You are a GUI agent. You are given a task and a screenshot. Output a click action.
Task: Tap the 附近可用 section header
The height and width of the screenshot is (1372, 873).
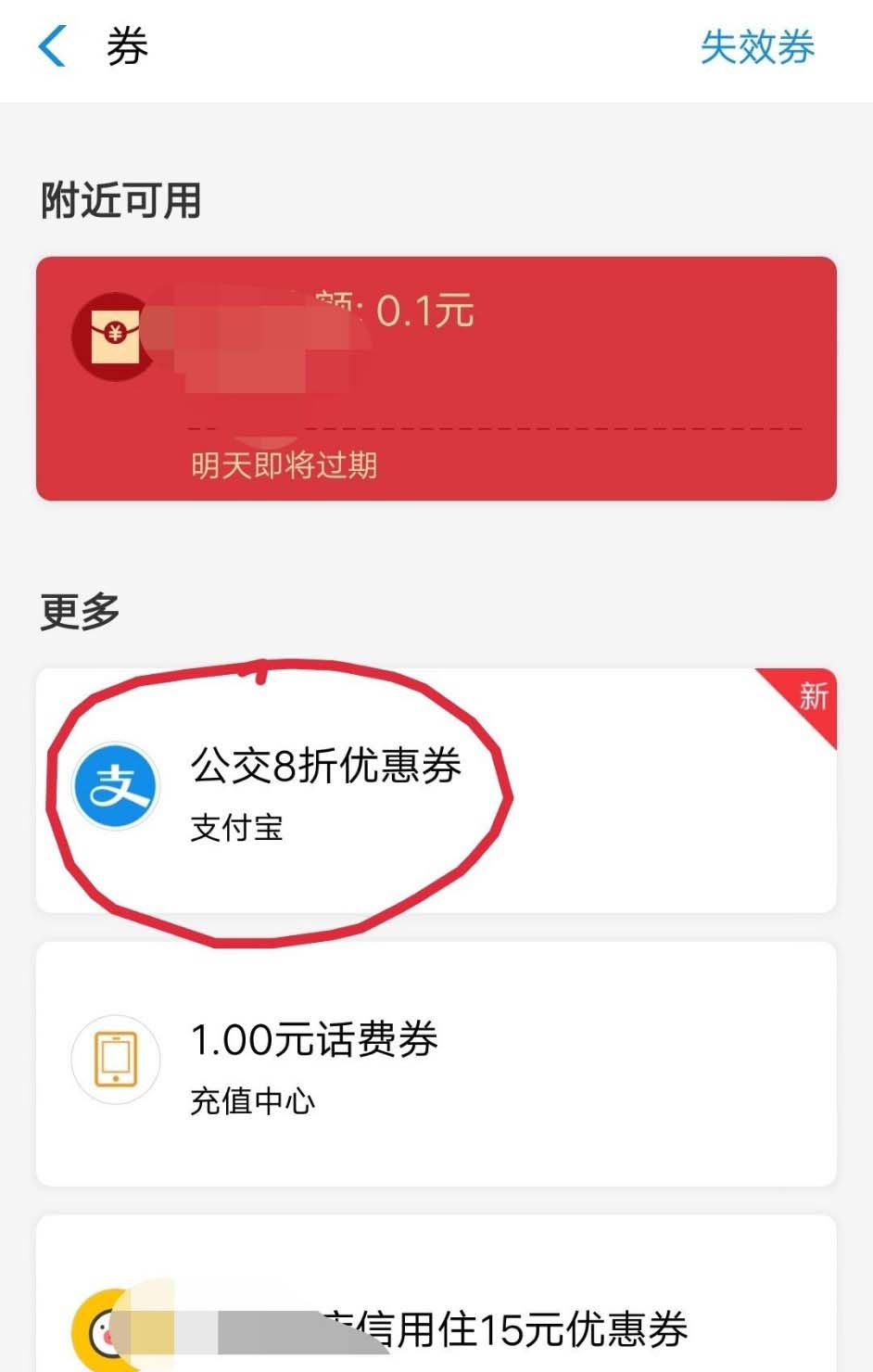pyautogui.click(x=119, y=202)
